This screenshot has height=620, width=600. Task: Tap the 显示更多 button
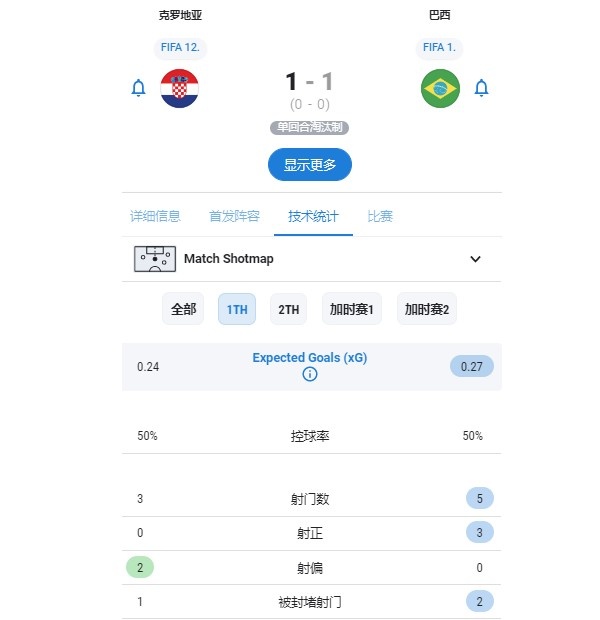click(310, 165)
